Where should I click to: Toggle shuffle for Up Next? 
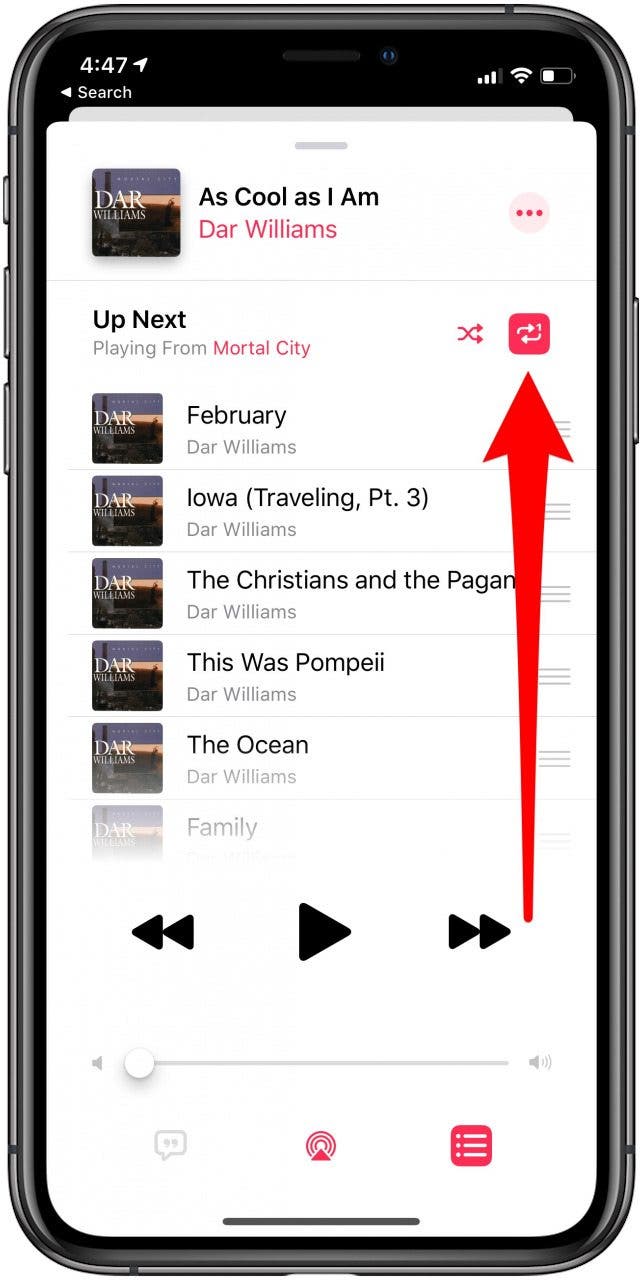470,334
